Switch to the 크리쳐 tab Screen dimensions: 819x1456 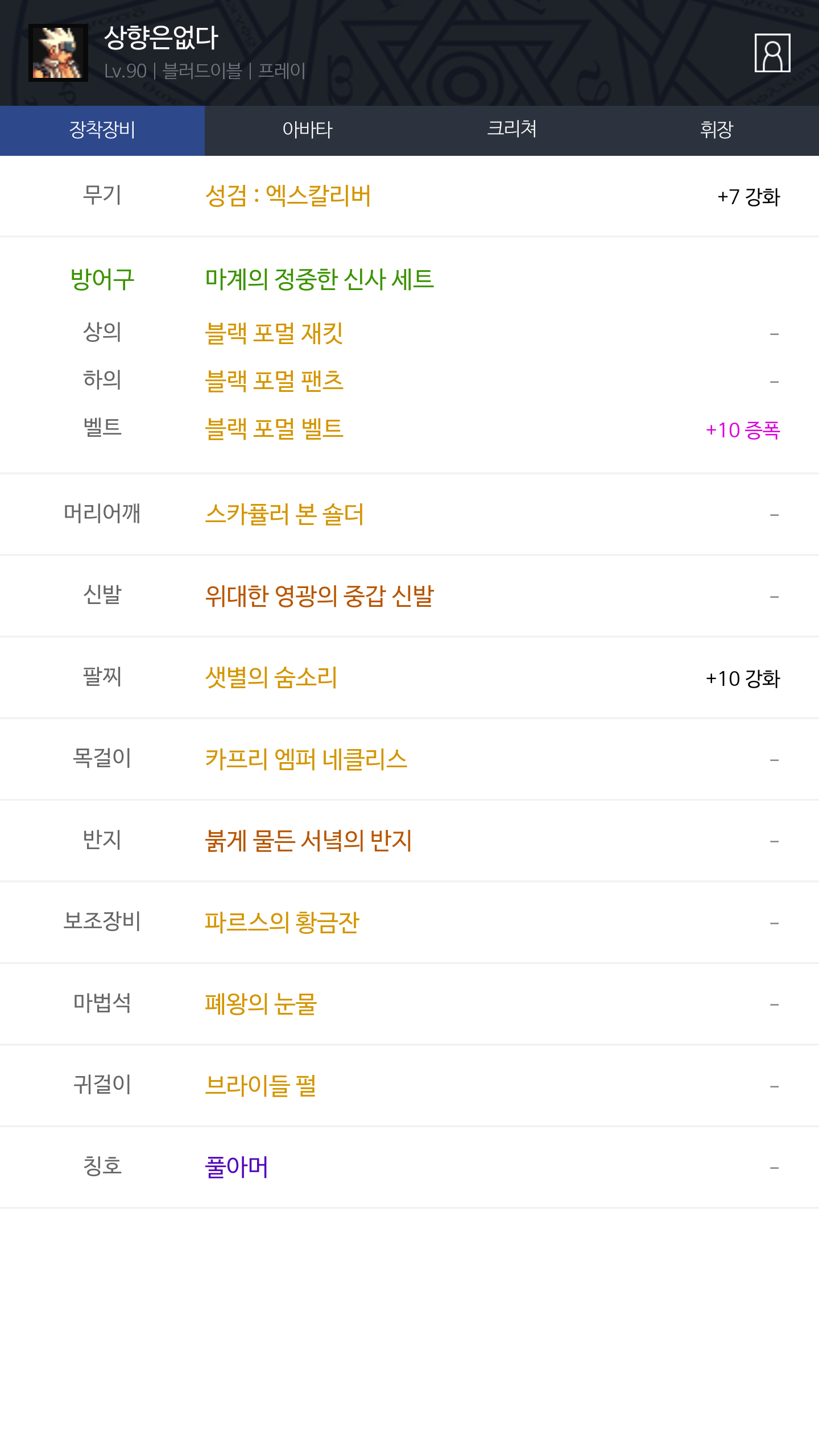click(x=512, y=130)
